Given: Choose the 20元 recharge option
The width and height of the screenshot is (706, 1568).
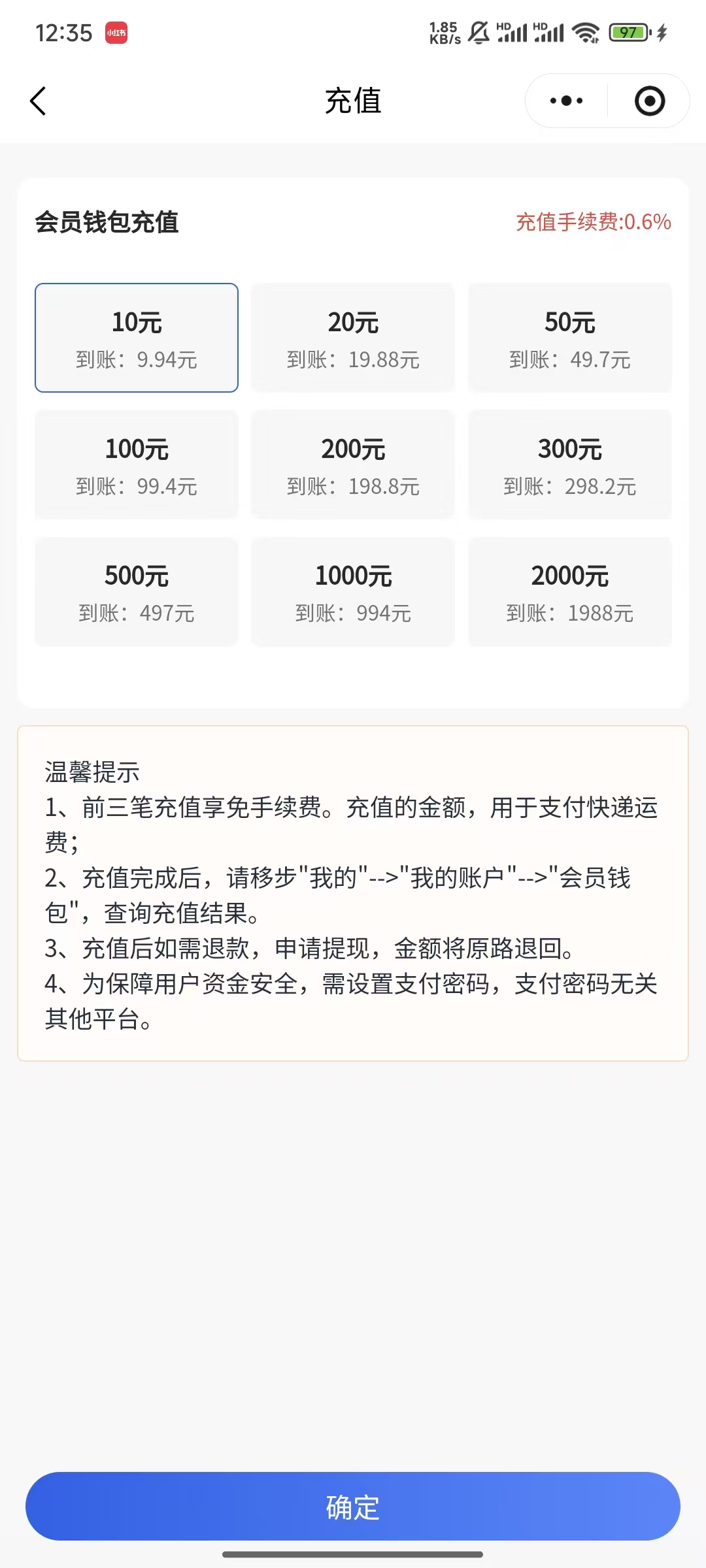Looking at the screenshot, I should pyautogui.click(x=353, y=338).
